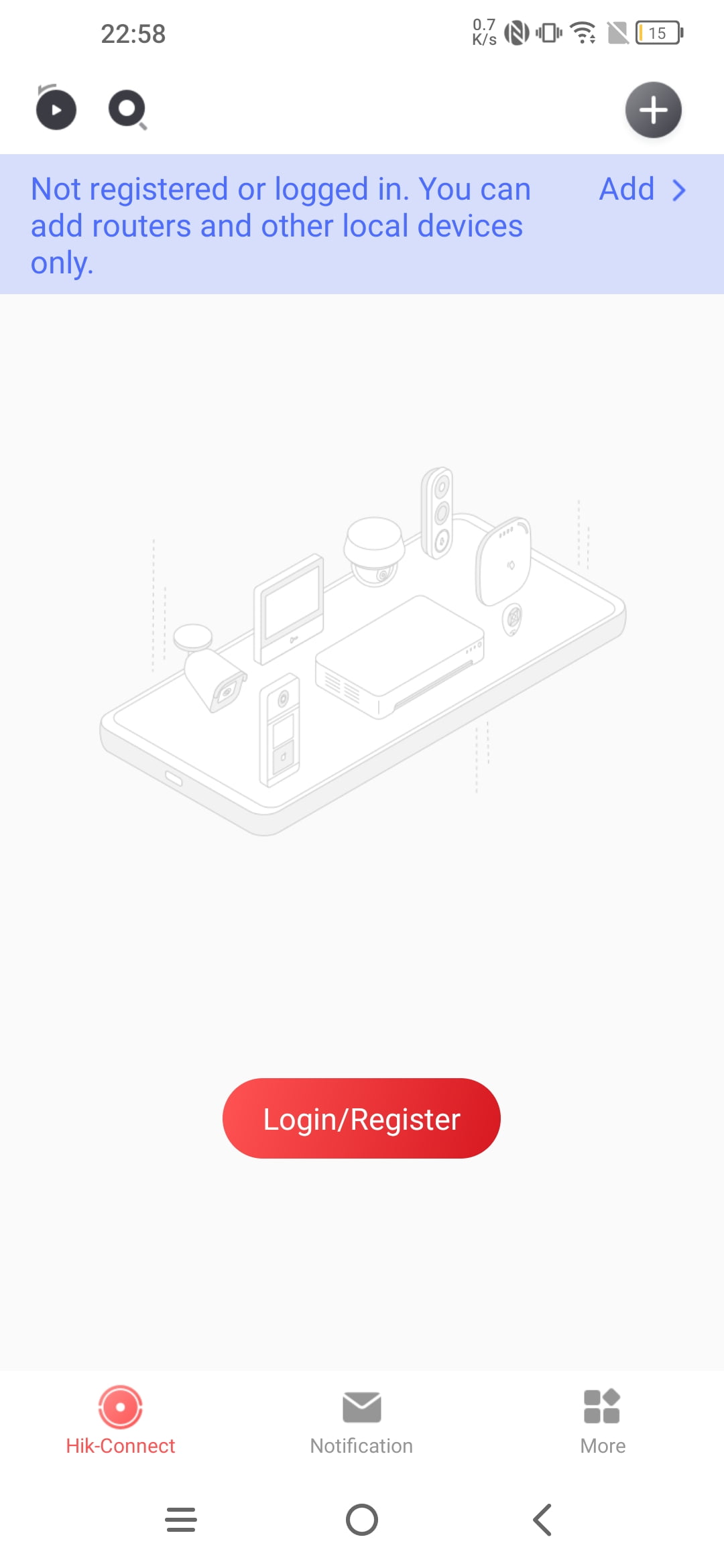724x1568 pixels.
Task: Tap the clock showing 22:58
Action: pos(132,34)
